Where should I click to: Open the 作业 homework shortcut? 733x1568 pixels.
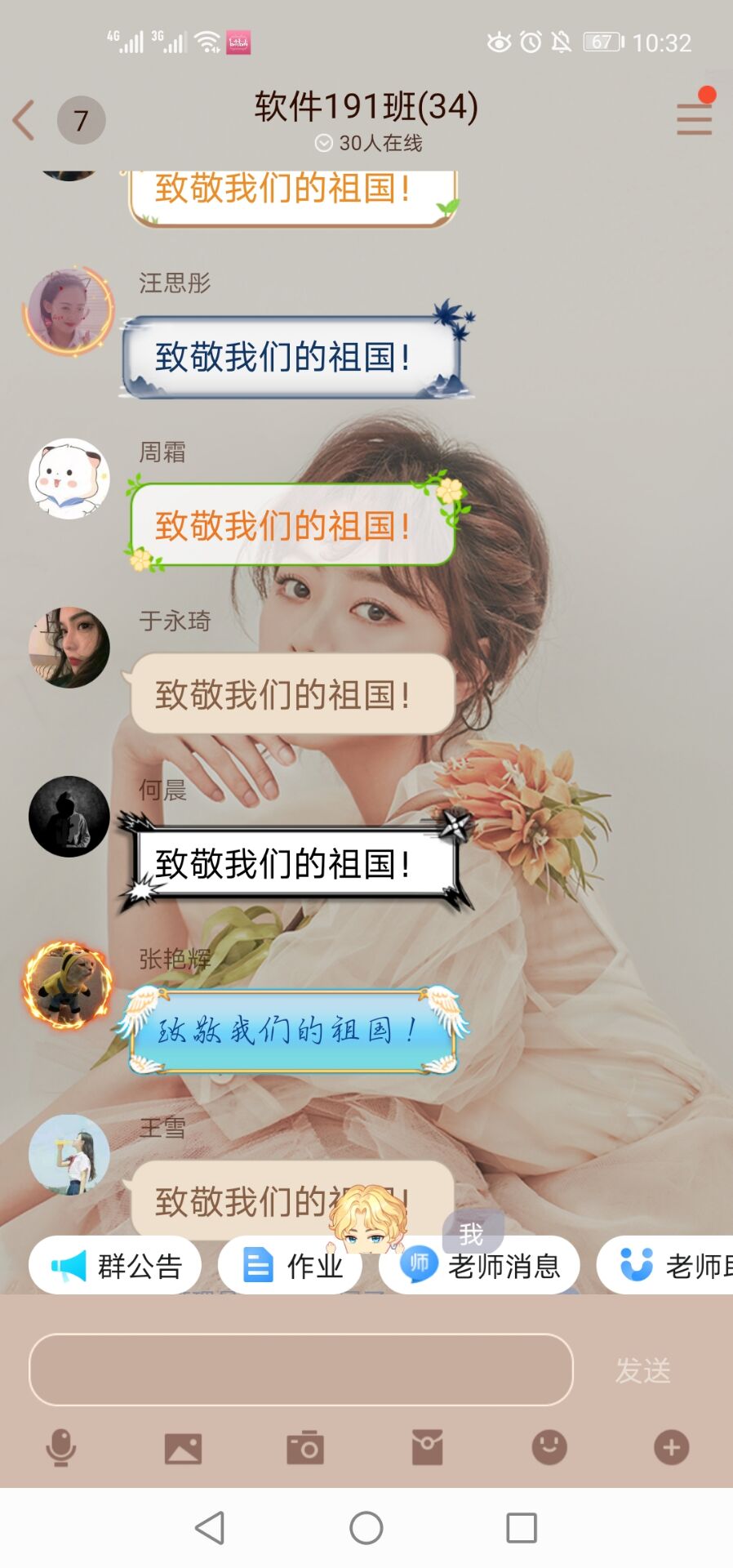pyautogui.click(x=292, y=1266)
